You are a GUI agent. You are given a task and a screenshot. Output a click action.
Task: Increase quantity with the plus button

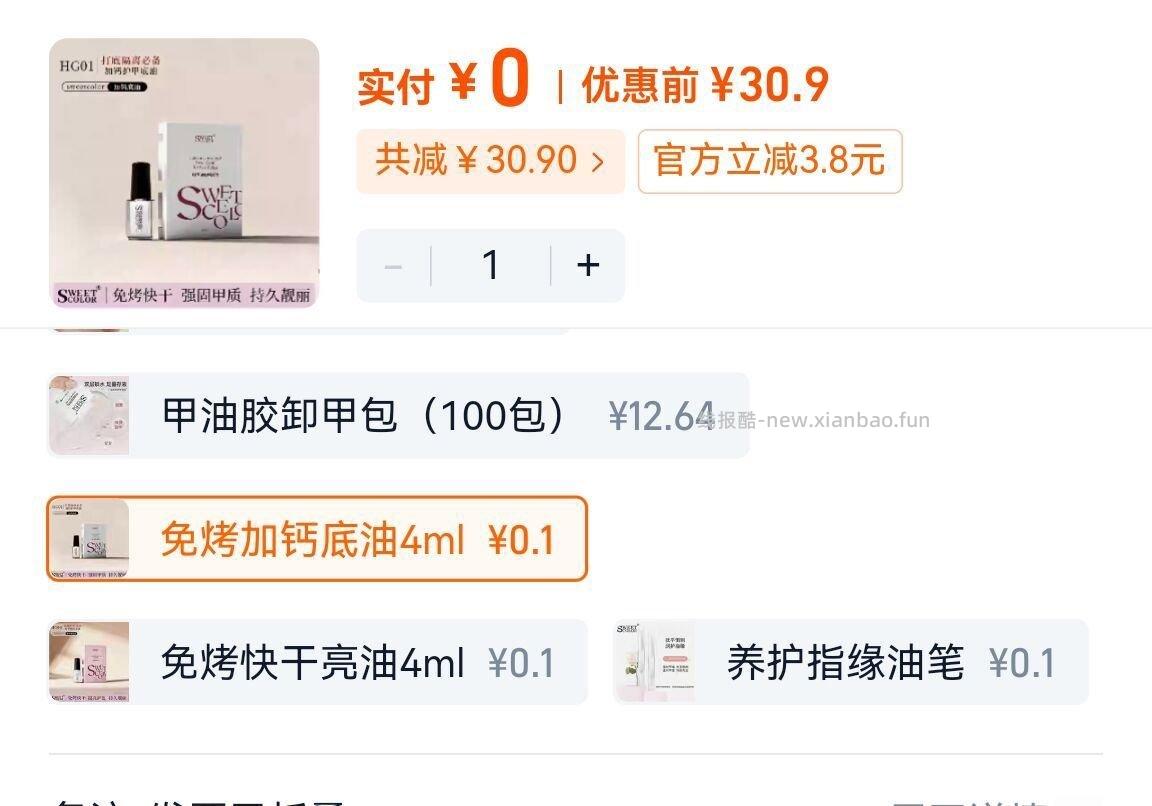tap(588, 266)
